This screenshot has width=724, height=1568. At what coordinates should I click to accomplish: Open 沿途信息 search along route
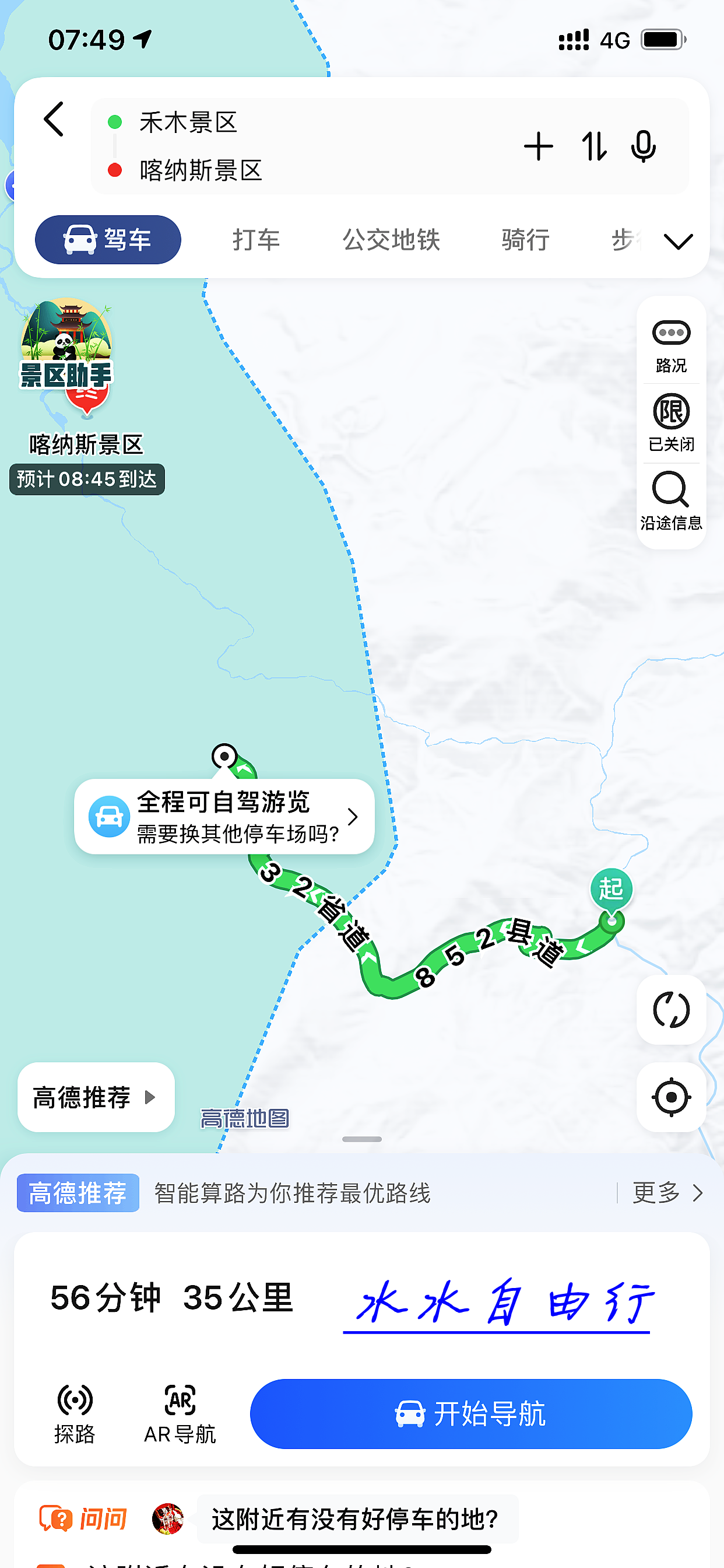coord(671,501)
